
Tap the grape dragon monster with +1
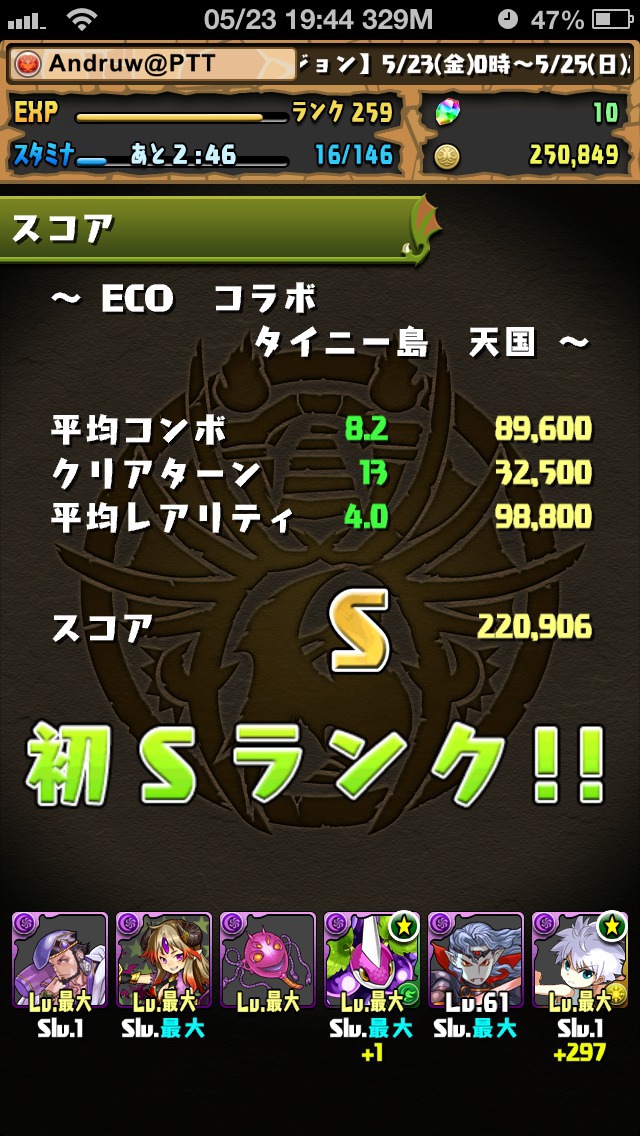coord(372,959)
